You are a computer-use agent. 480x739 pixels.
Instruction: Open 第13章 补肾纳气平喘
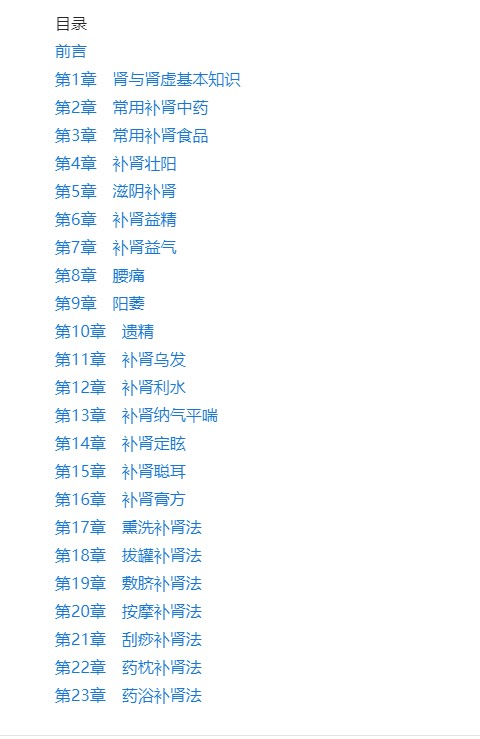click(x=136, y=415)
